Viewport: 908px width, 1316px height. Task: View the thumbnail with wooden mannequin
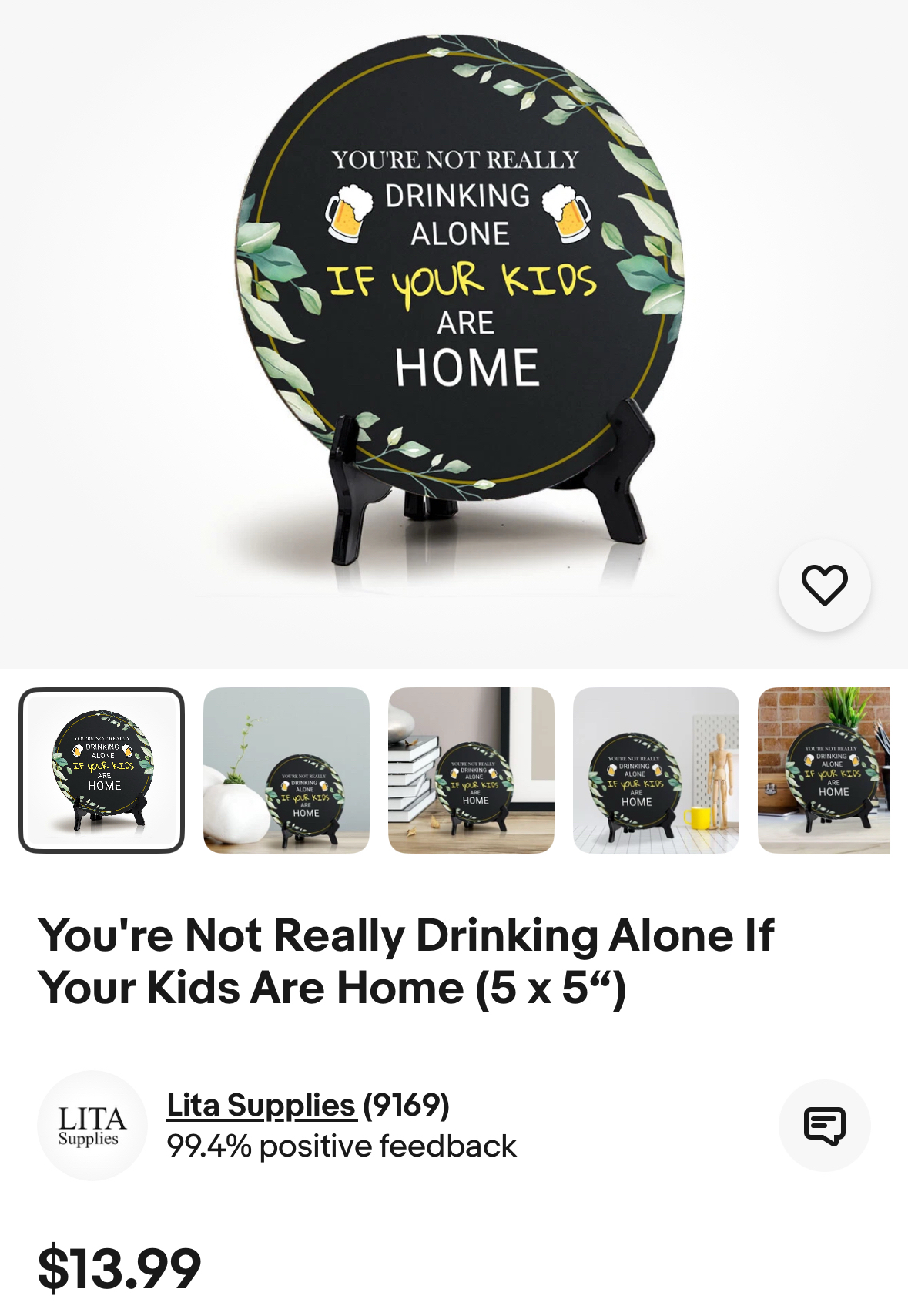(x=656, y=770)
